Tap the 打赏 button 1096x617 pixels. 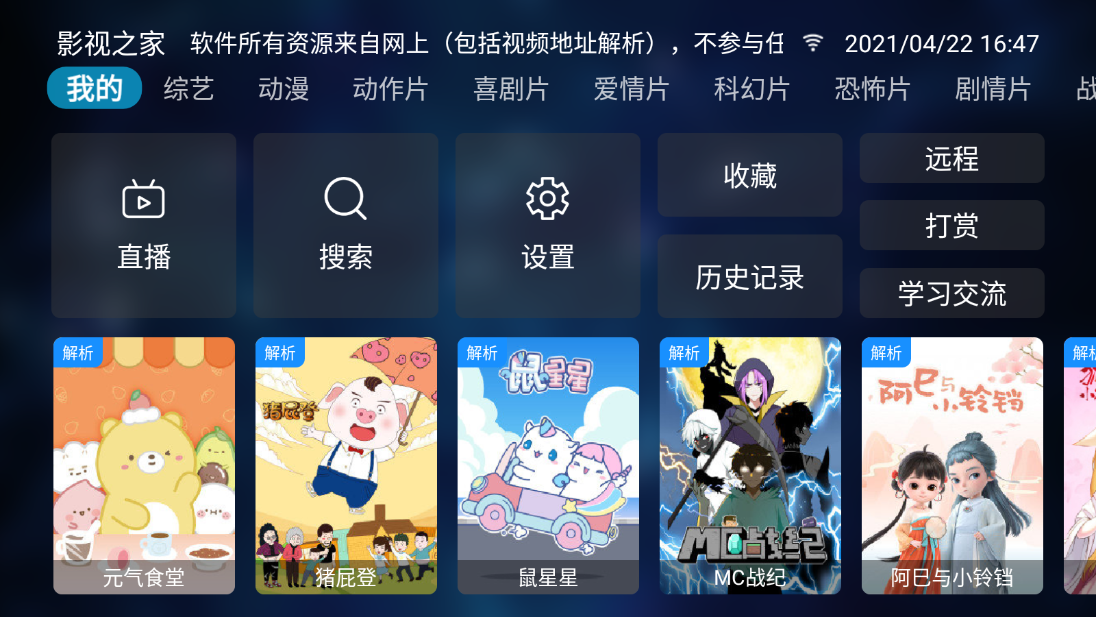pos(952,226)
